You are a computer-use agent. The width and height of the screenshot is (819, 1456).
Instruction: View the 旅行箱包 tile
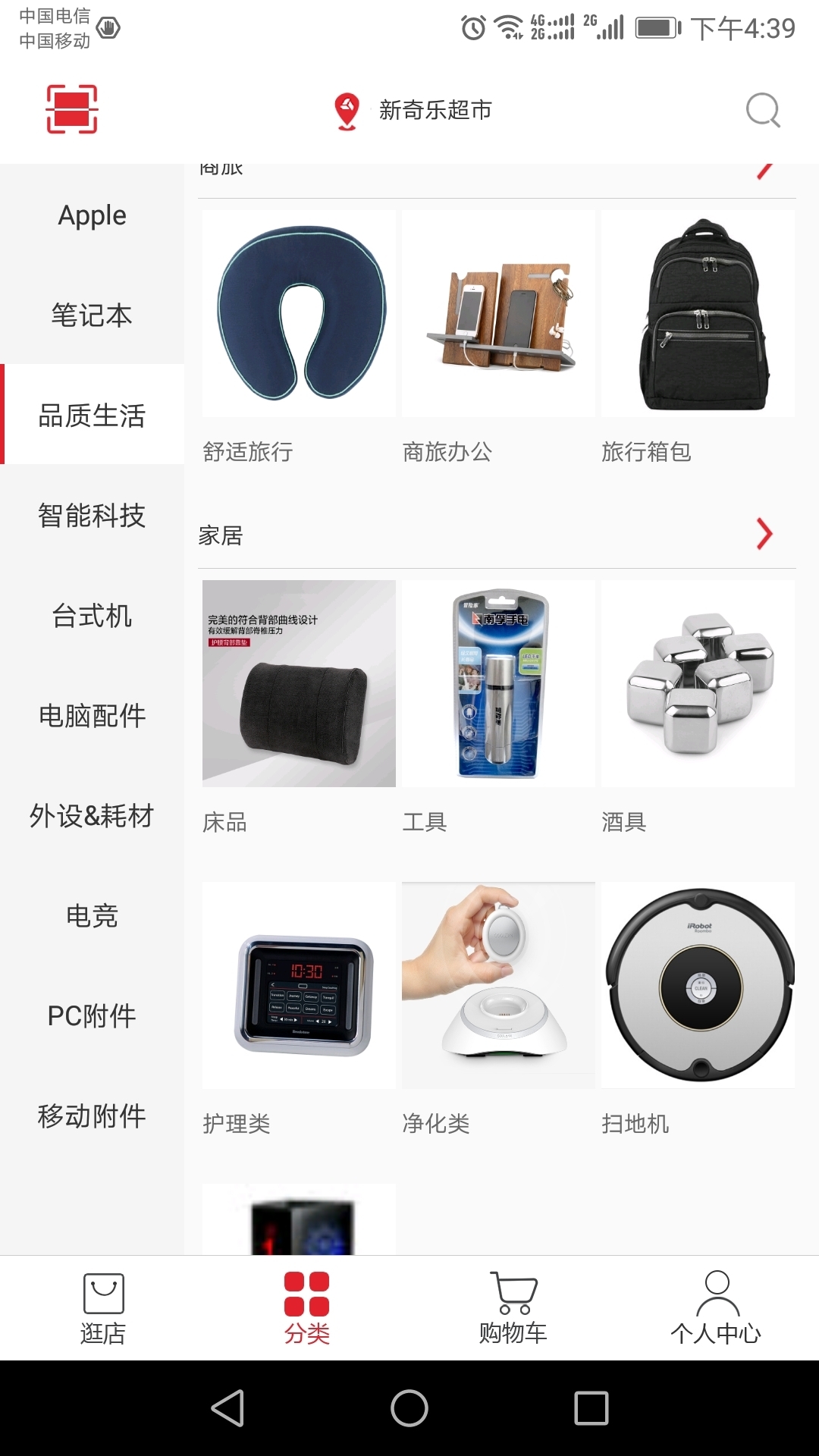[x=698, y=338]
